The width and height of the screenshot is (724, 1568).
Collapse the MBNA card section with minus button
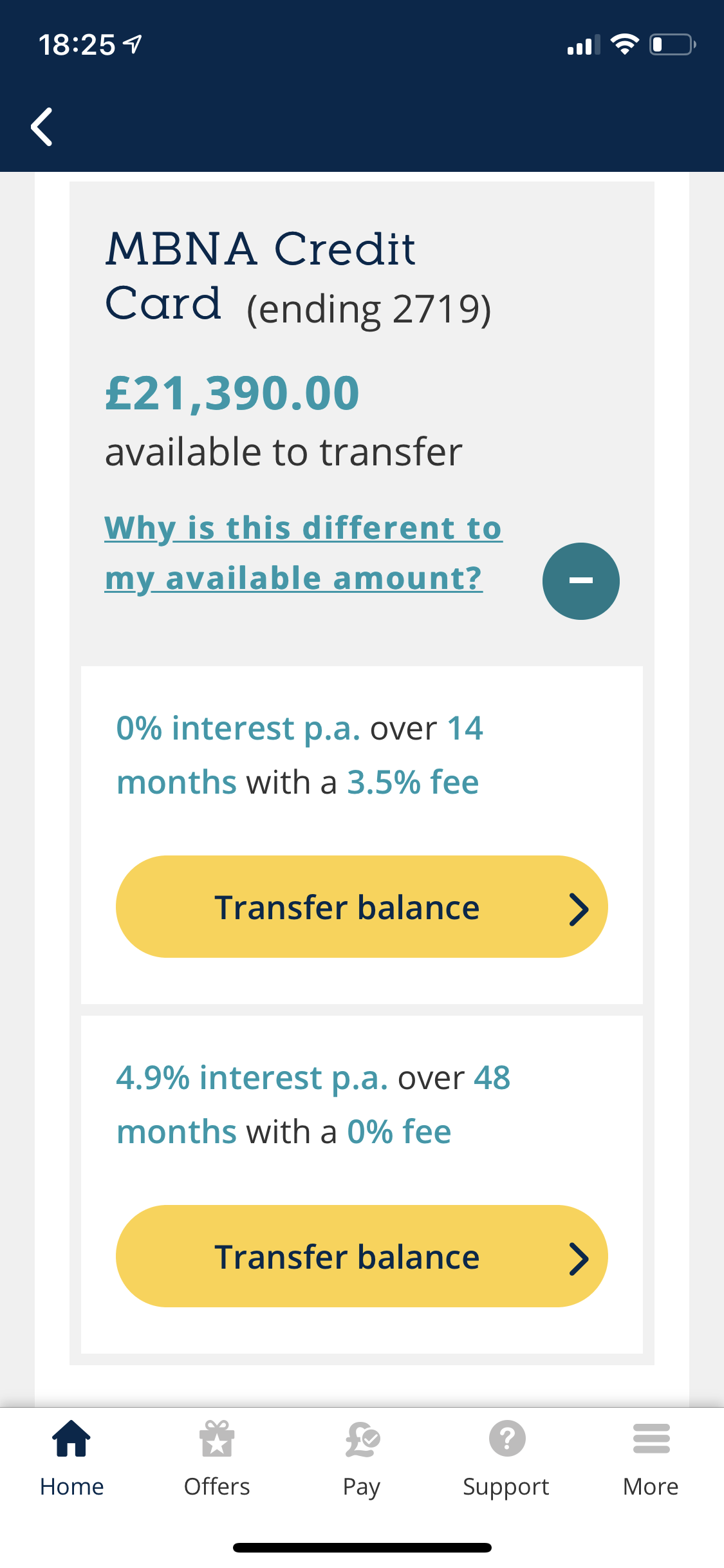click(x=580, y=581)
